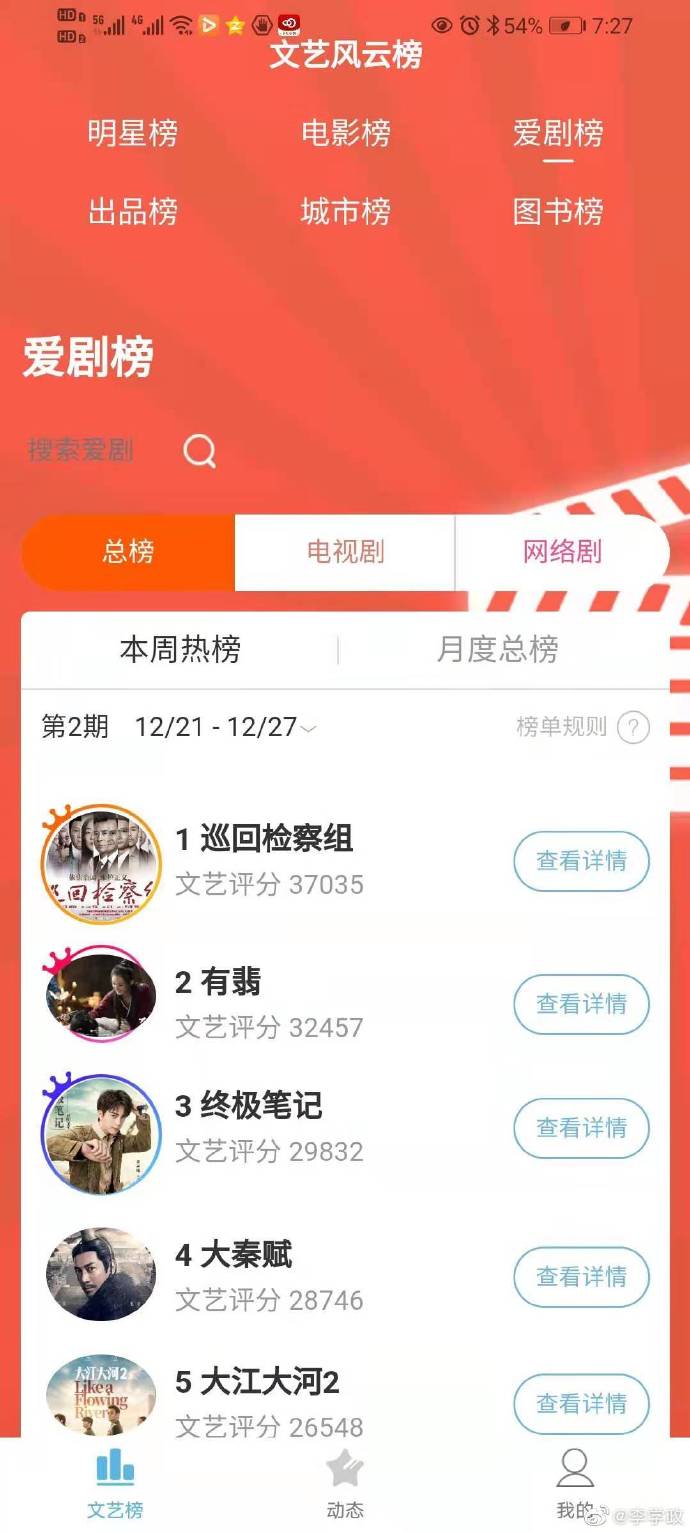Open the 动态 bottom tab

345,1485
